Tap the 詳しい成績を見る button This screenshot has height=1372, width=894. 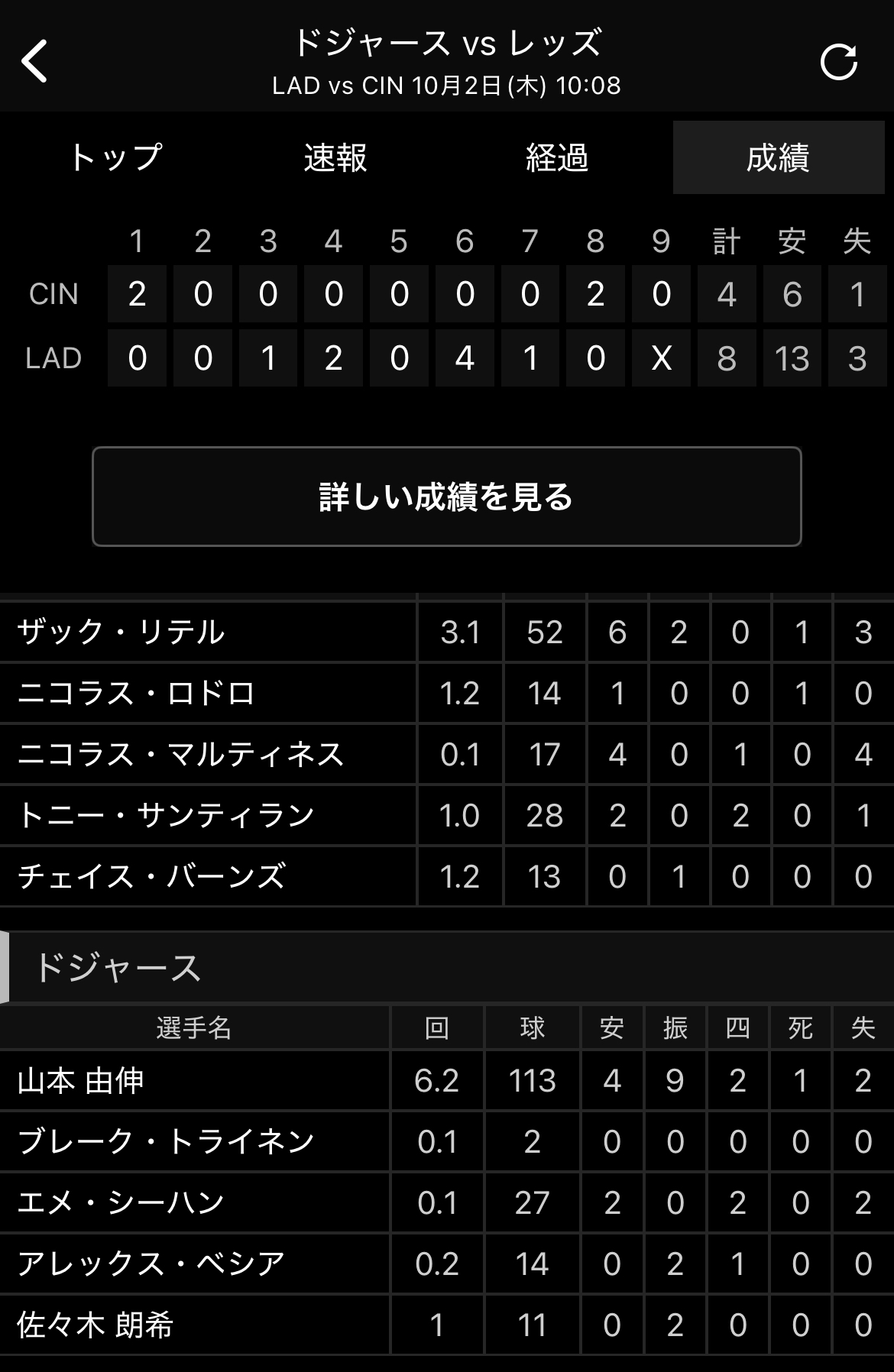(446, 497)
